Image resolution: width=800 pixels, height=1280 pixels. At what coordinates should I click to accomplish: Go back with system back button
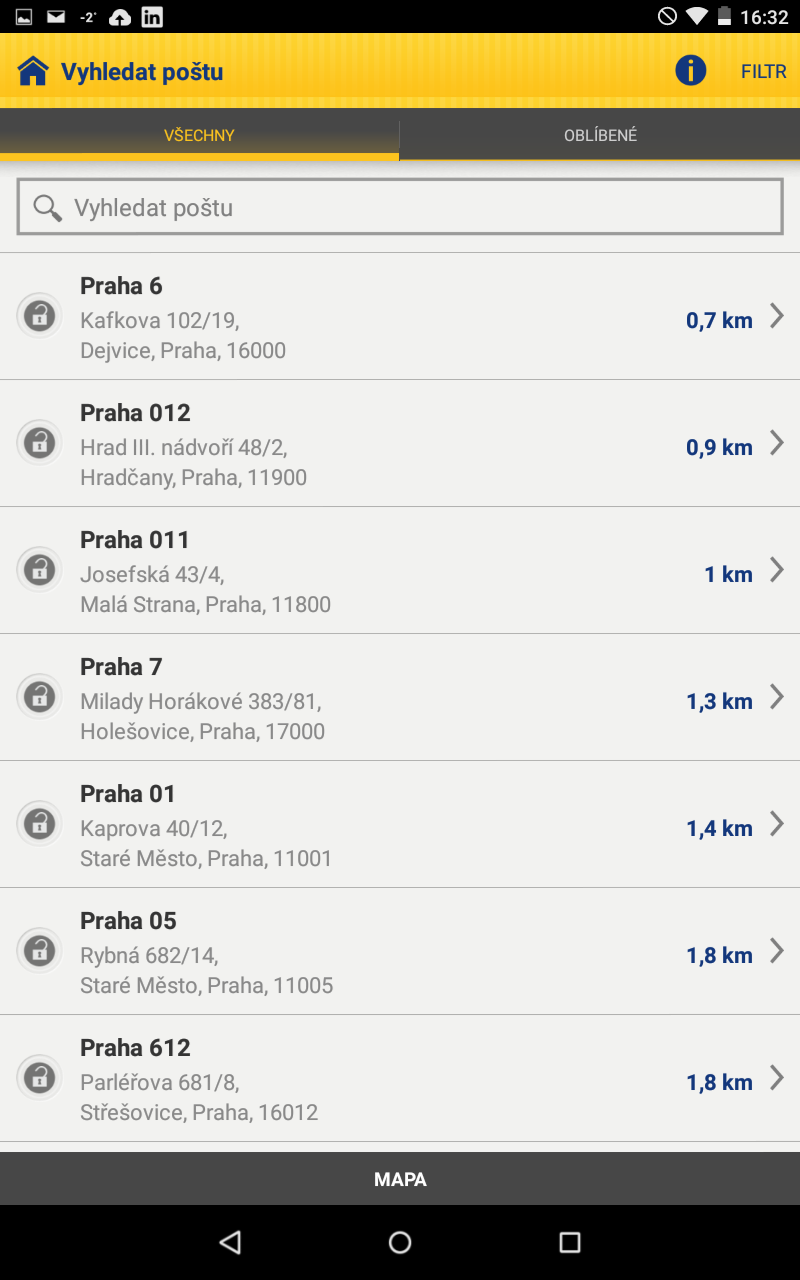tap(230, 1242)
